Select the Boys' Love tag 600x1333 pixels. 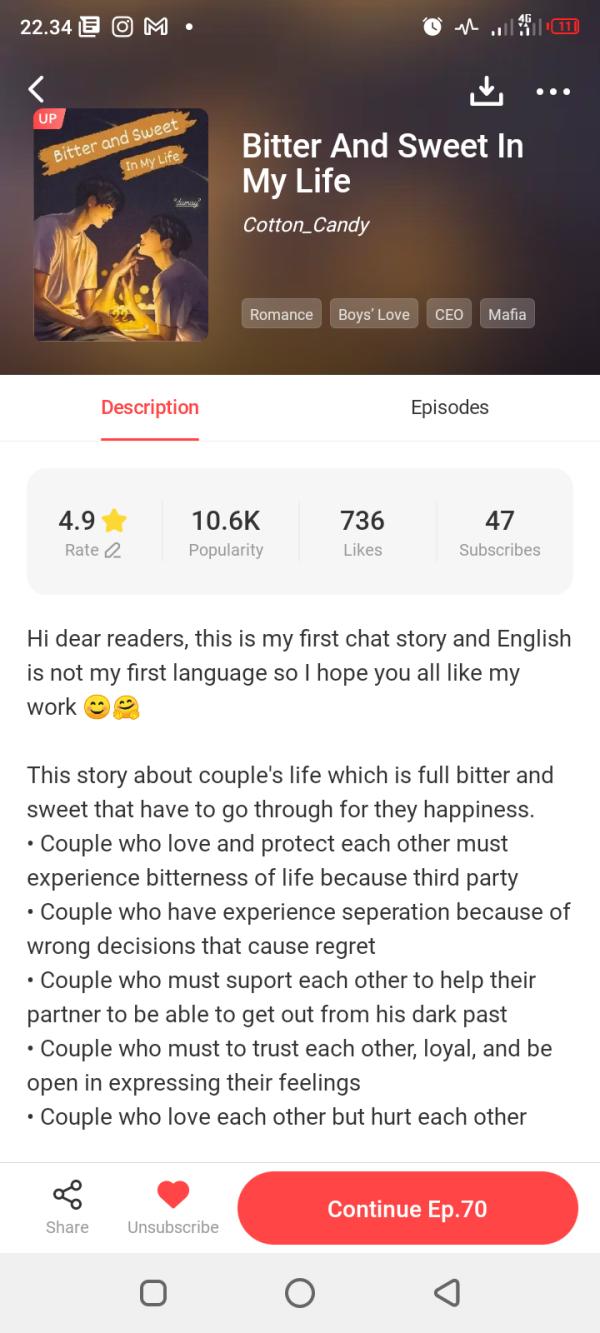(x=373, y=314)
